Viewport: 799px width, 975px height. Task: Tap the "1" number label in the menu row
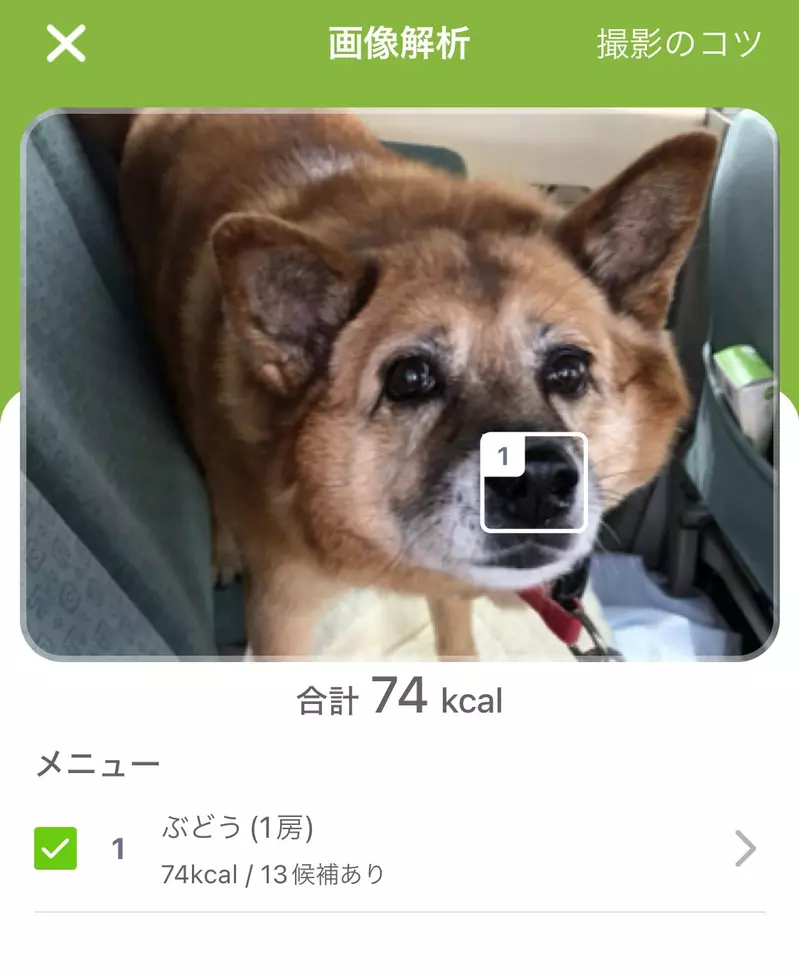point(117,847)
